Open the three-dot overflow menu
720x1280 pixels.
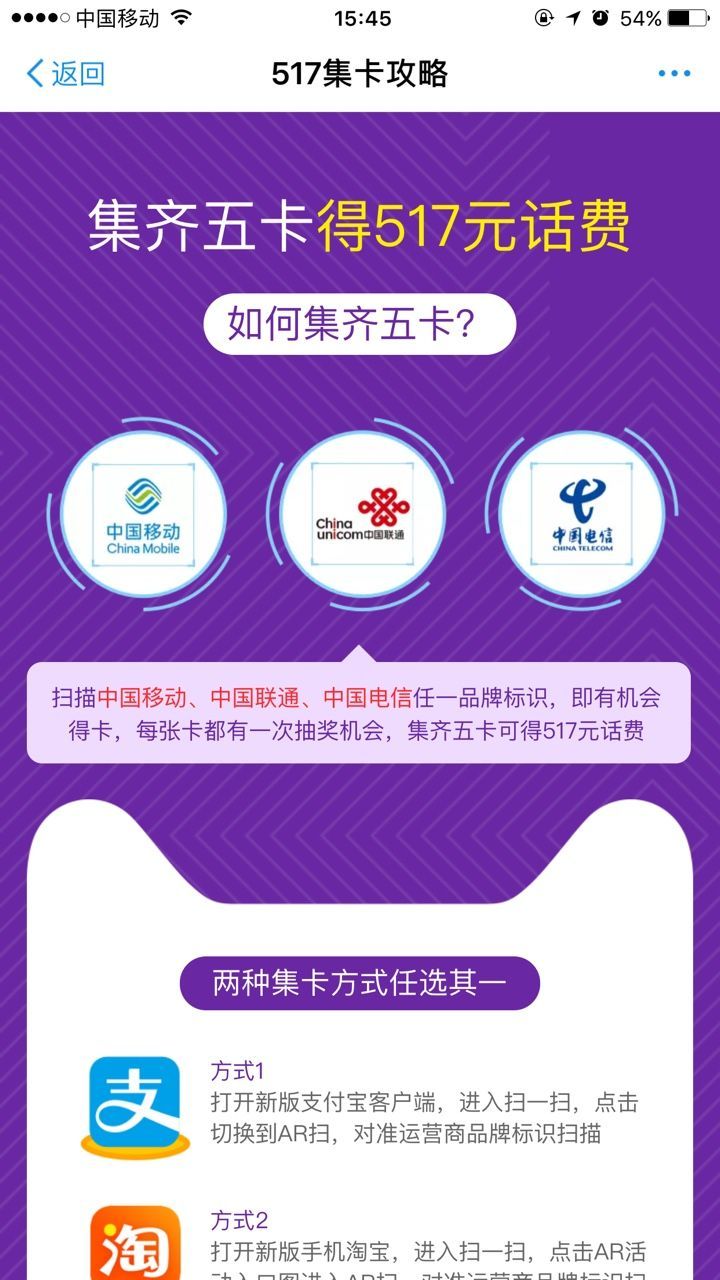click(674, 74)
